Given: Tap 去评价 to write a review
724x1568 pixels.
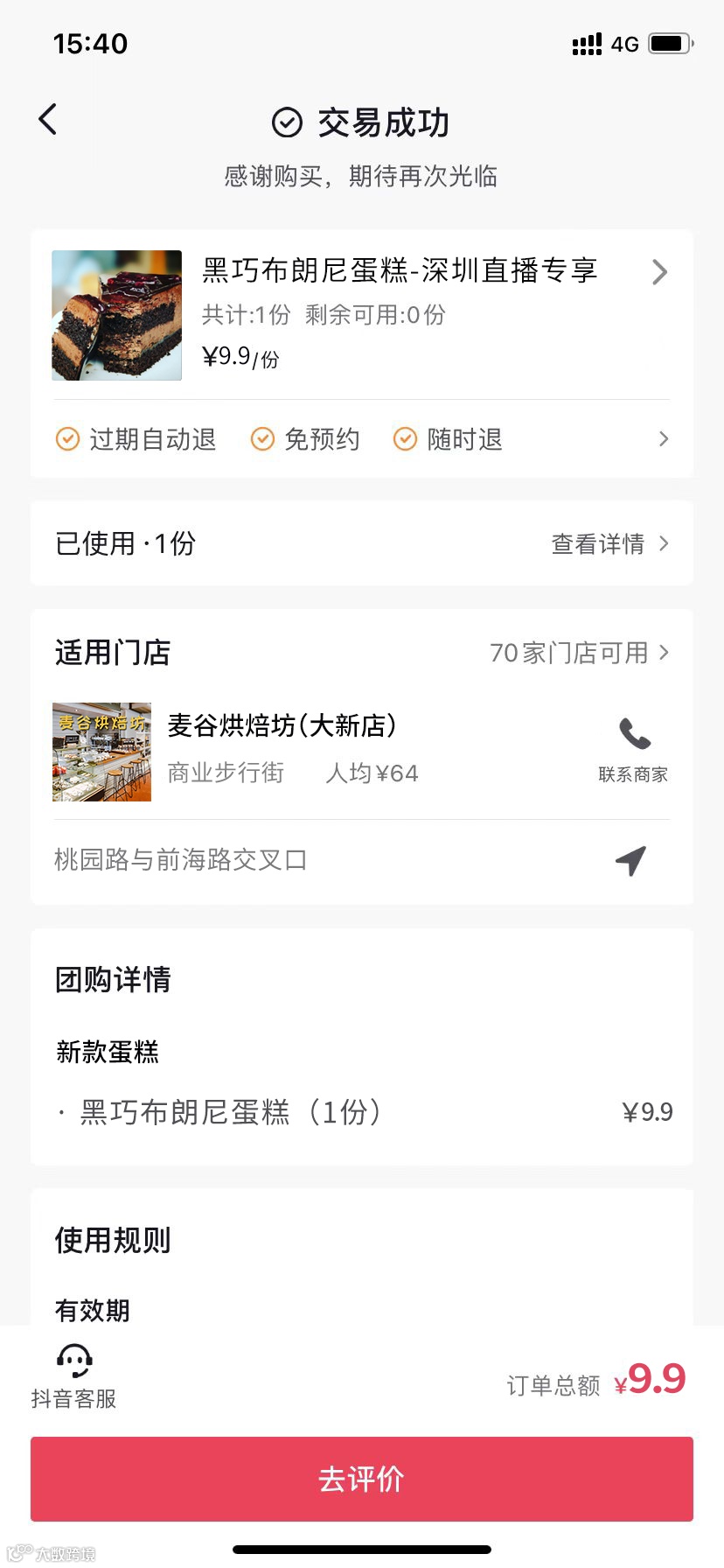Looking at the screenshot, I should pyautogui.click(x=362, y=1479).
